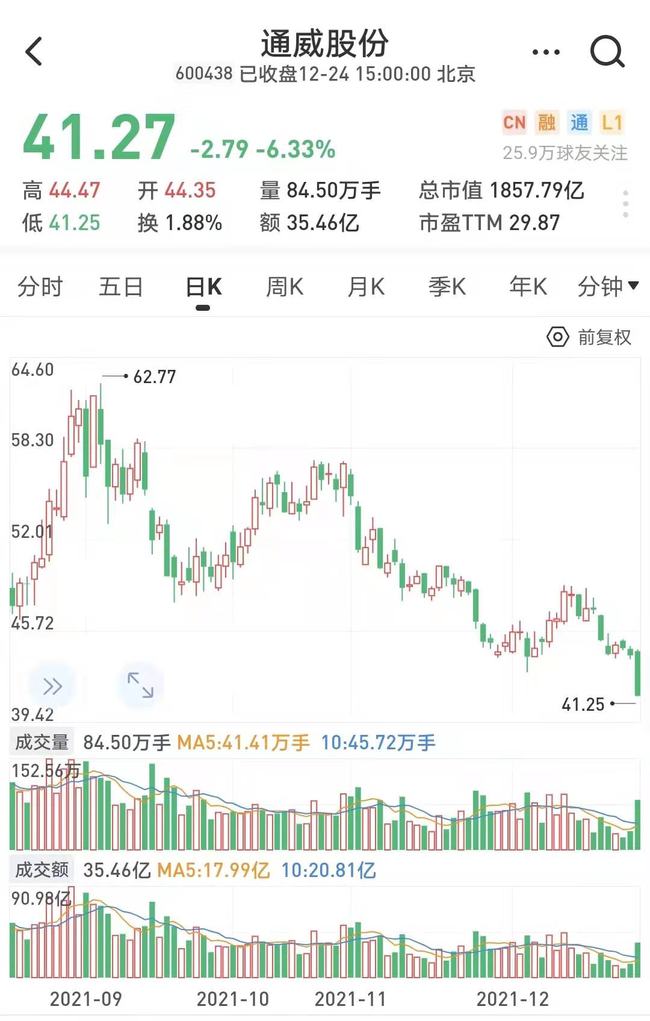Switch to the 分时 chart tab
This screenshot has width=650, height=1021.
[x=40, y=288]
